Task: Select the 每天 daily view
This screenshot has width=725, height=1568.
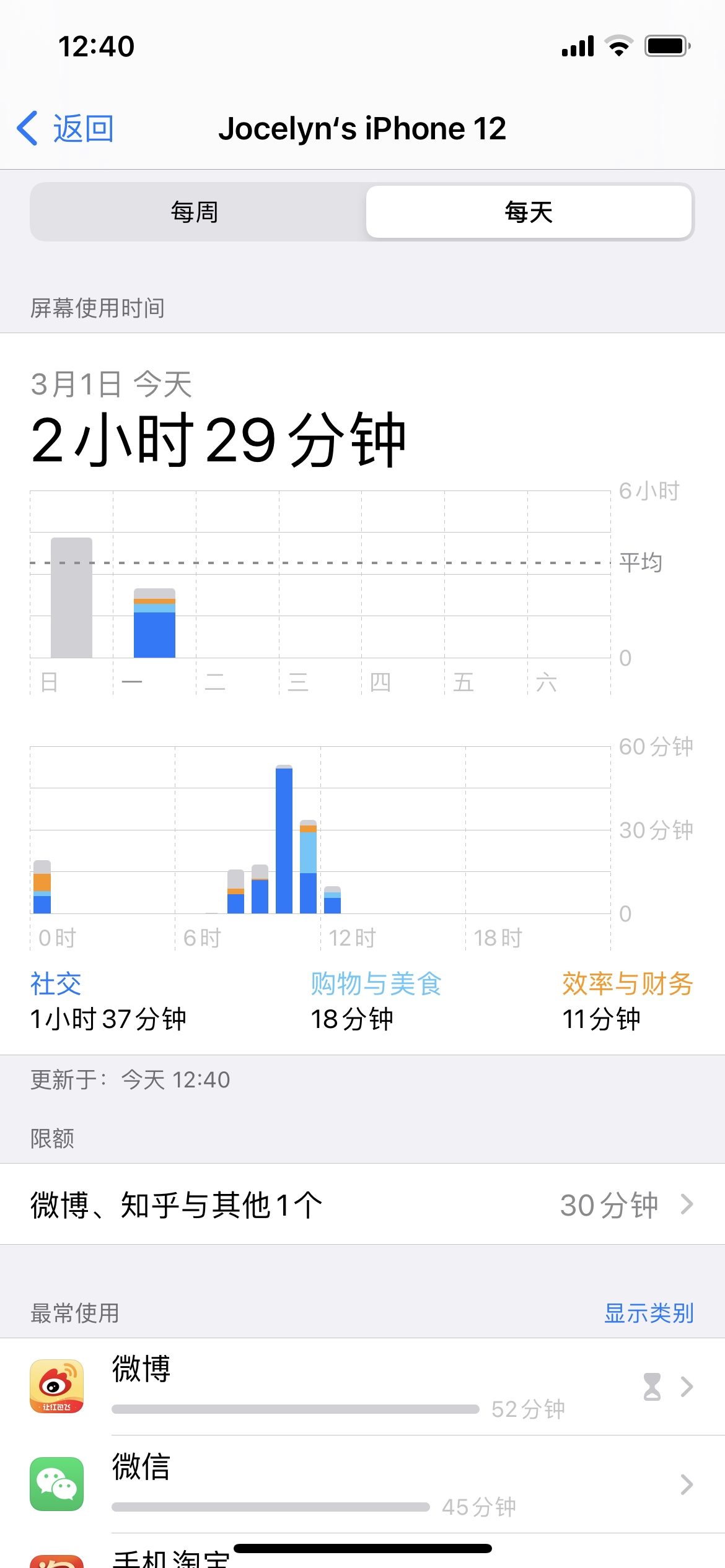Action: 529,212
